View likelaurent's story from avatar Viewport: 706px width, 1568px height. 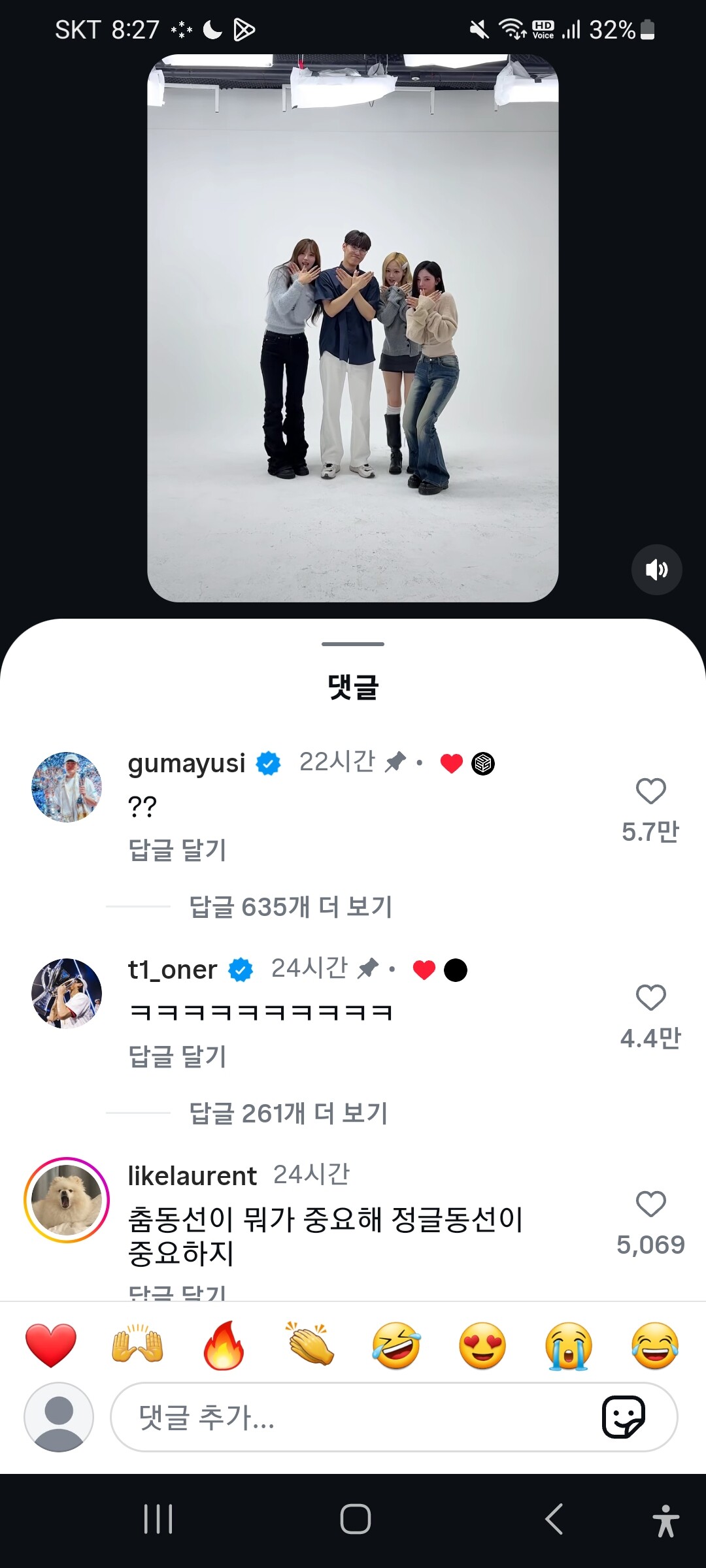(67, 1200)
